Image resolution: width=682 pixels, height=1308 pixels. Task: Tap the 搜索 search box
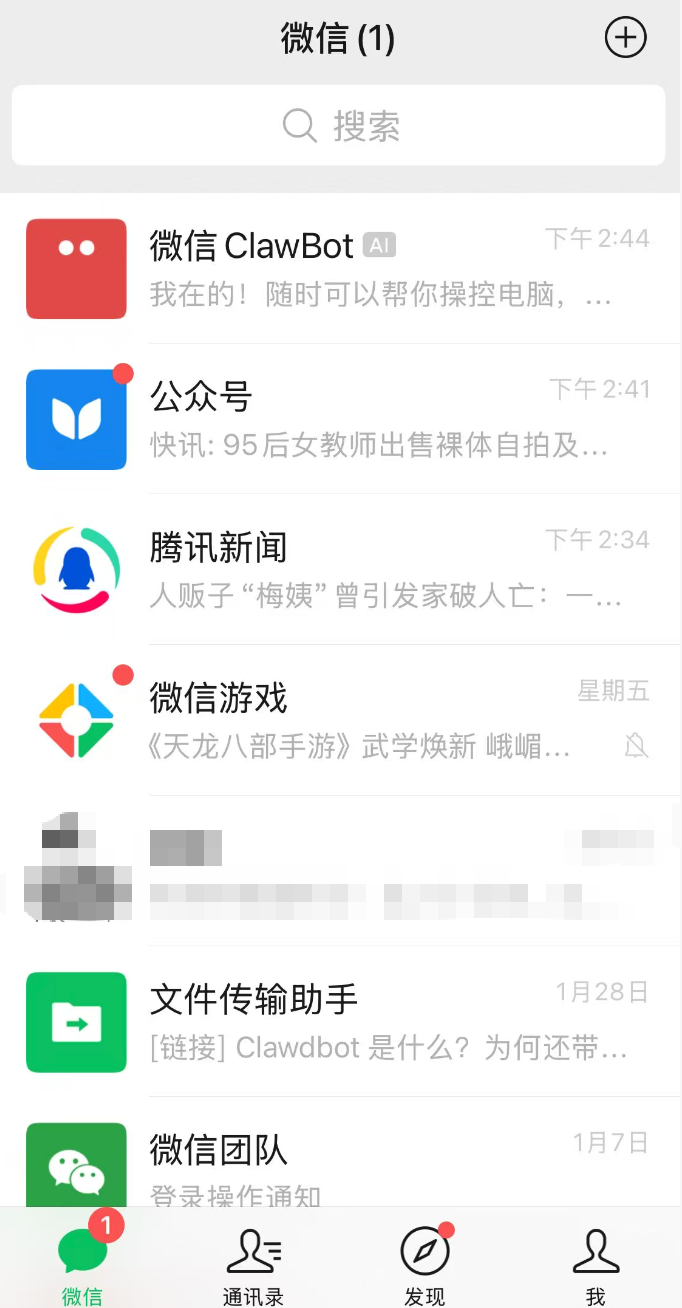pyautogui.click(x=340, y=126)
